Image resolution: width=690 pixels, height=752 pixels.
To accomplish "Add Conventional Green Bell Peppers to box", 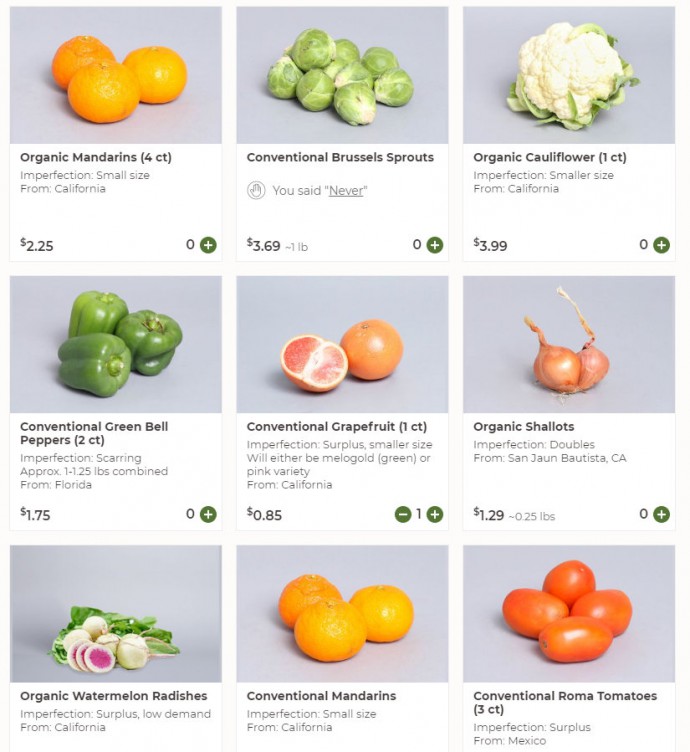I will (x=208, y=514).
